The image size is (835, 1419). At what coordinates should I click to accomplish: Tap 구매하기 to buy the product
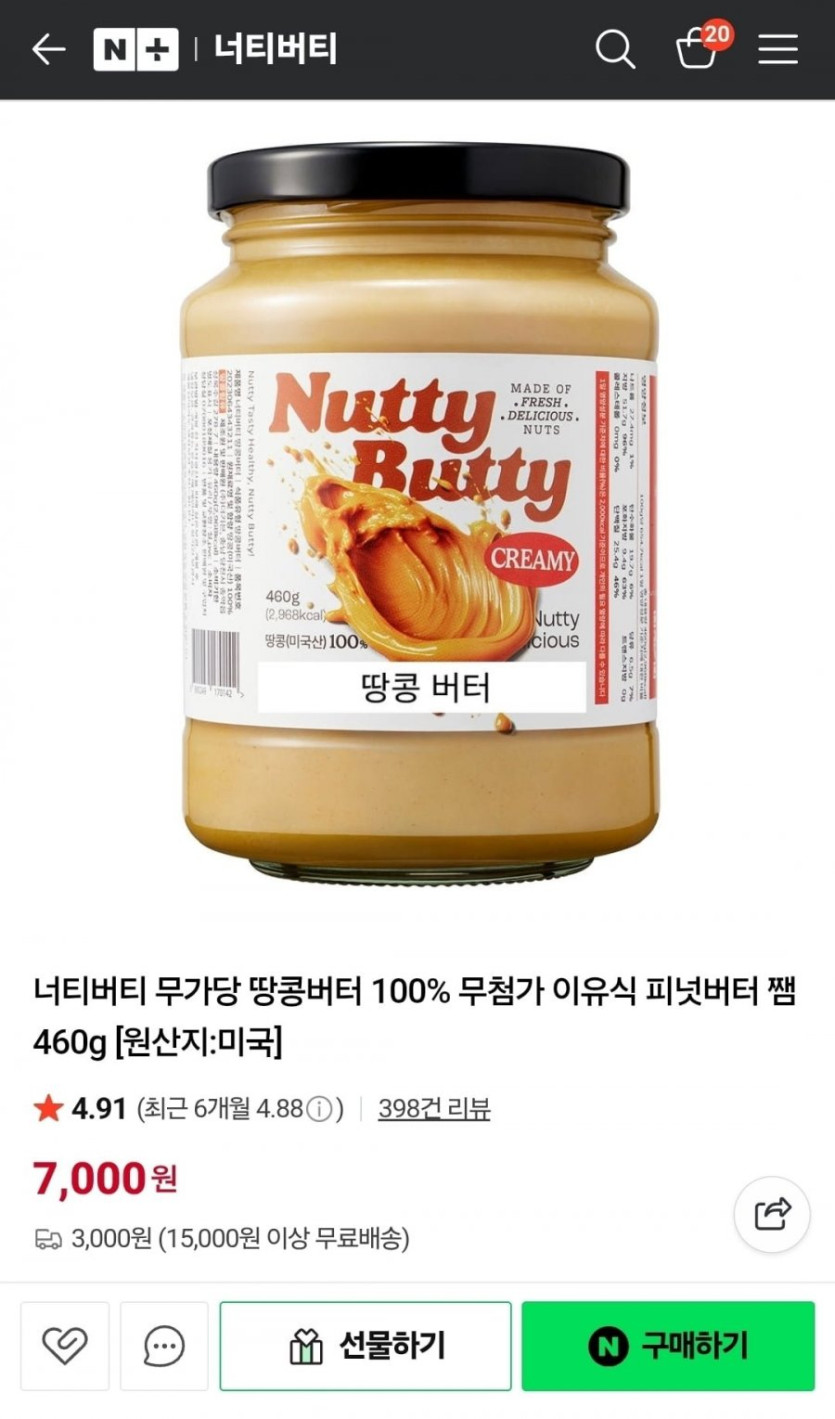[x=668, y=1346]
